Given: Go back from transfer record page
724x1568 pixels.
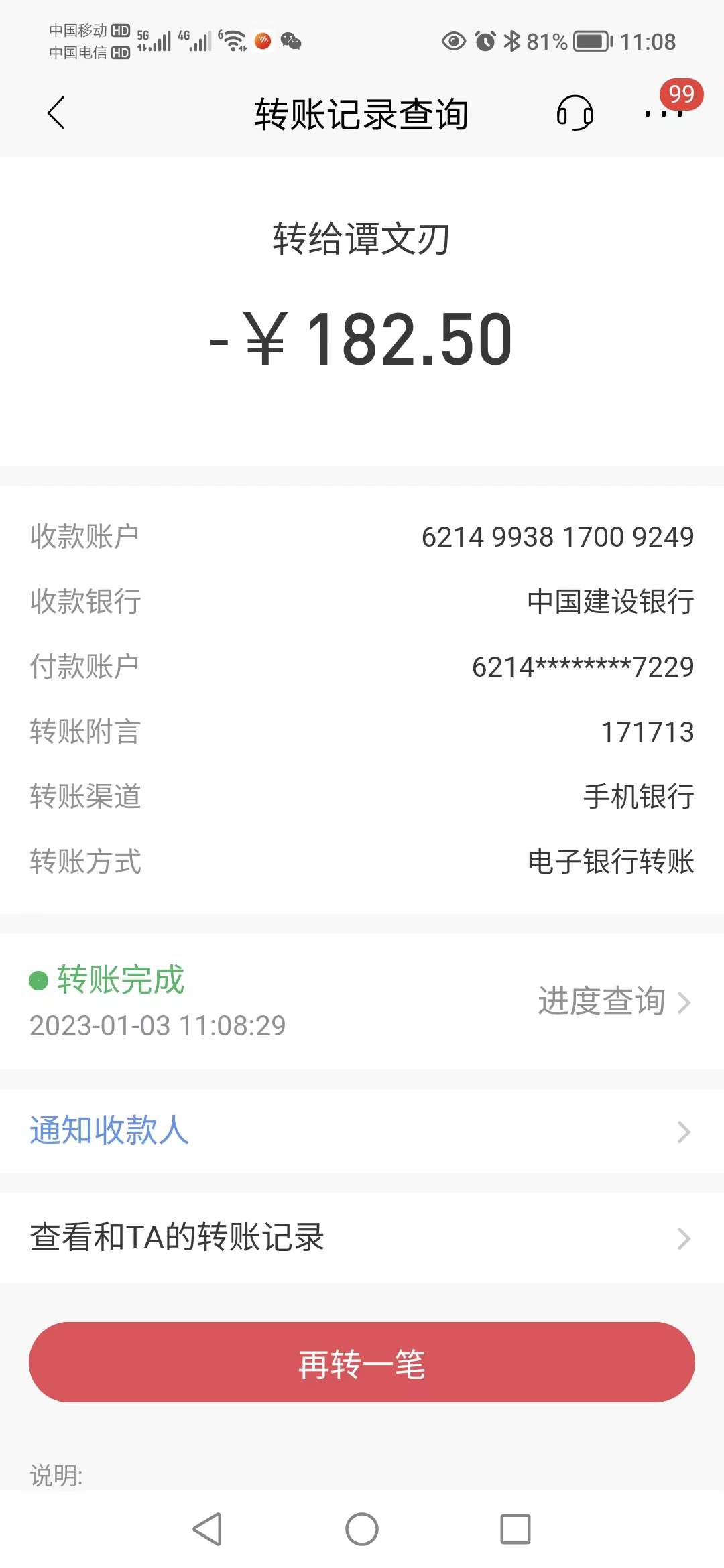Looking at the screenshot, I should click(x=56, y=113).
